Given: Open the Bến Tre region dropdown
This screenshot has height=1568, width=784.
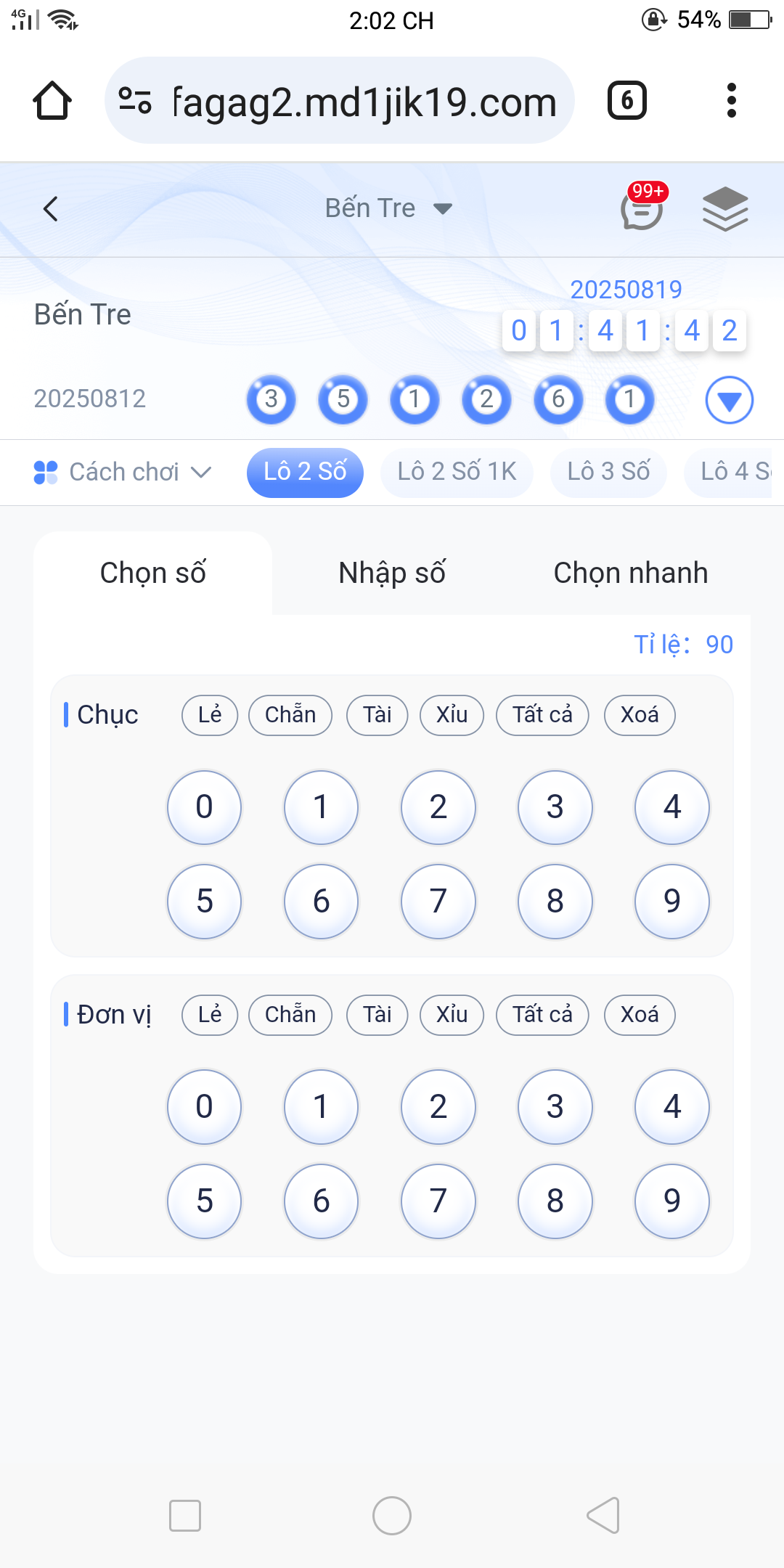Looking at the screenshot, I should (388, 208).
